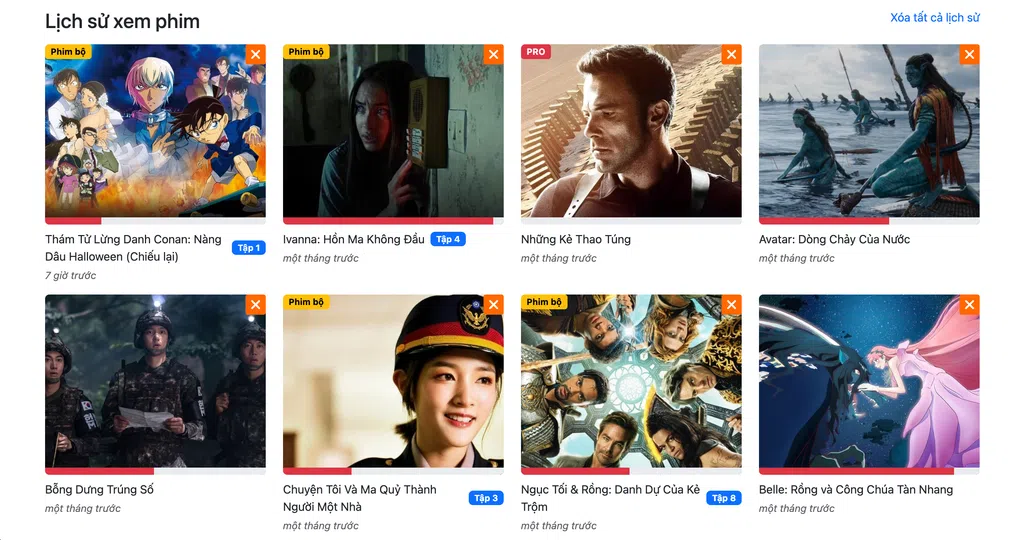1024x540 pixels.
Task: Delete Những Kẻ Thao Túng from history
Action: [x=731, y=55]
